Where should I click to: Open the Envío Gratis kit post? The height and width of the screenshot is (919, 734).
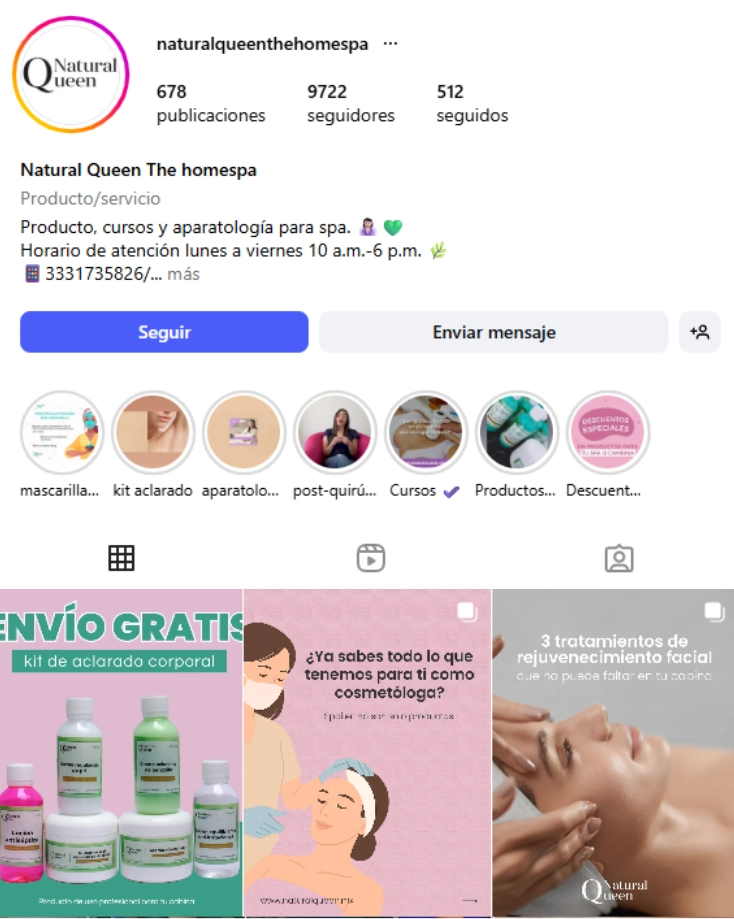point(121,750)
